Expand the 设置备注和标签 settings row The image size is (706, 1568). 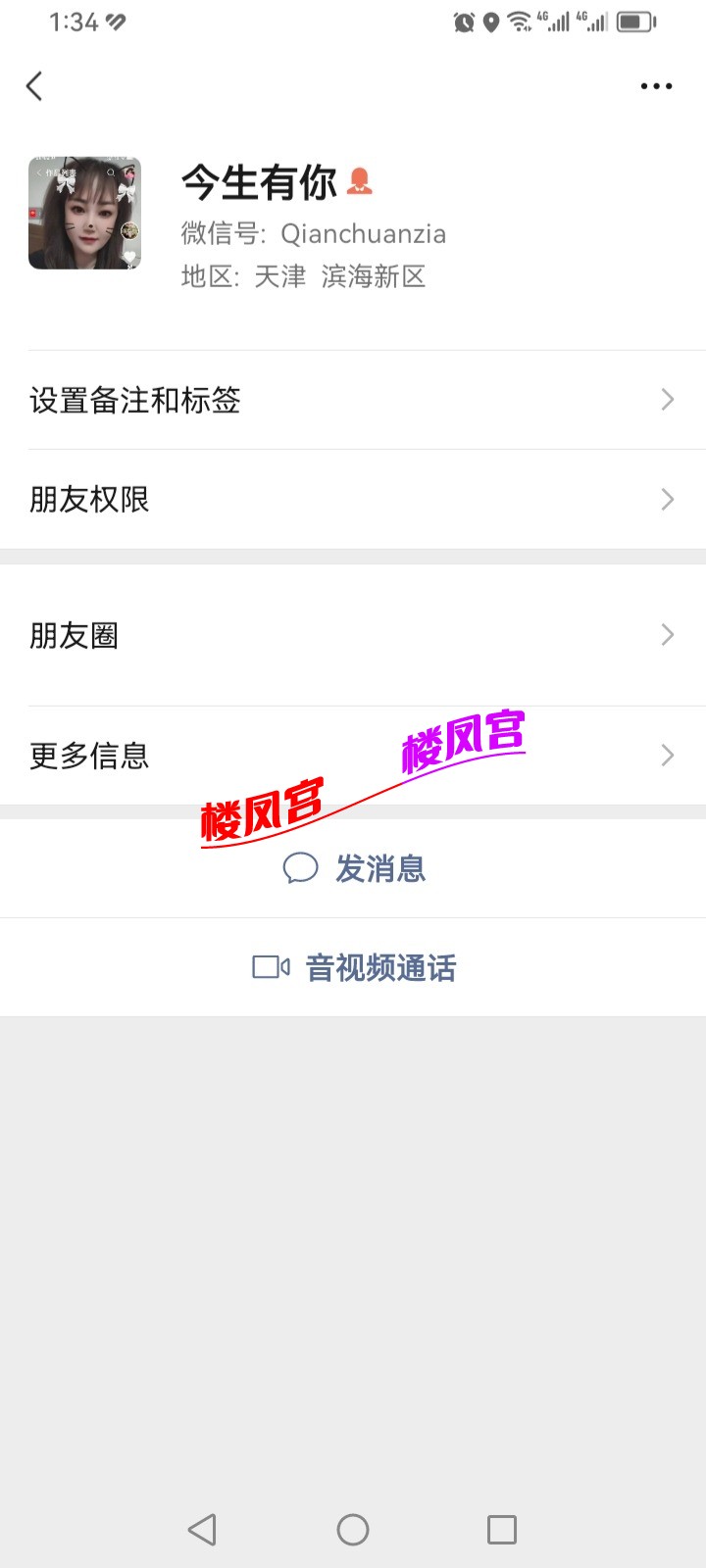click(x=353, y=400)
